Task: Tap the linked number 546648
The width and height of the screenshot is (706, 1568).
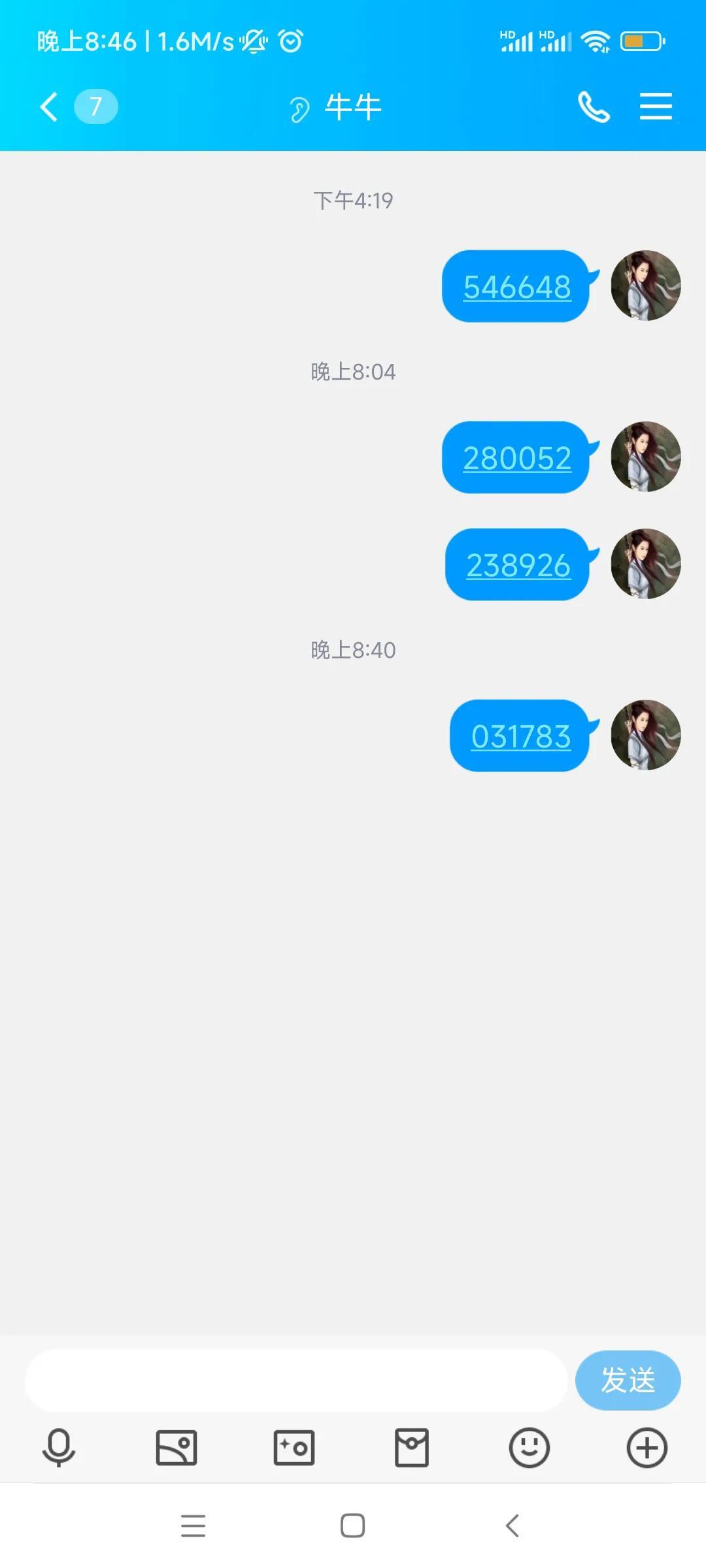Action: point(517,287)
